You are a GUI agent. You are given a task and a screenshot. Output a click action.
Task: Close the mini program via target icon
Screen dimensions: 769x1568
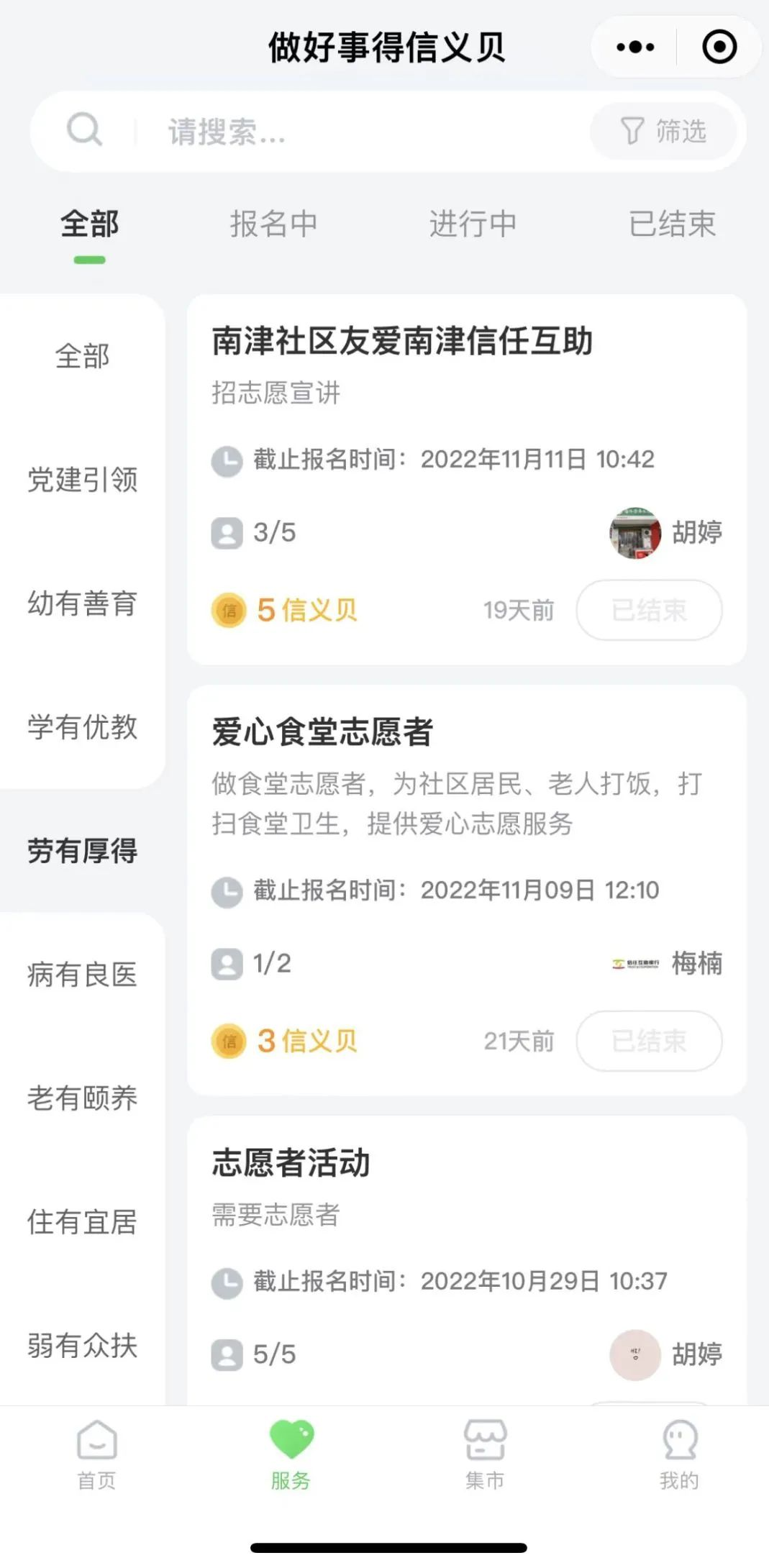[x=719, y=47]
